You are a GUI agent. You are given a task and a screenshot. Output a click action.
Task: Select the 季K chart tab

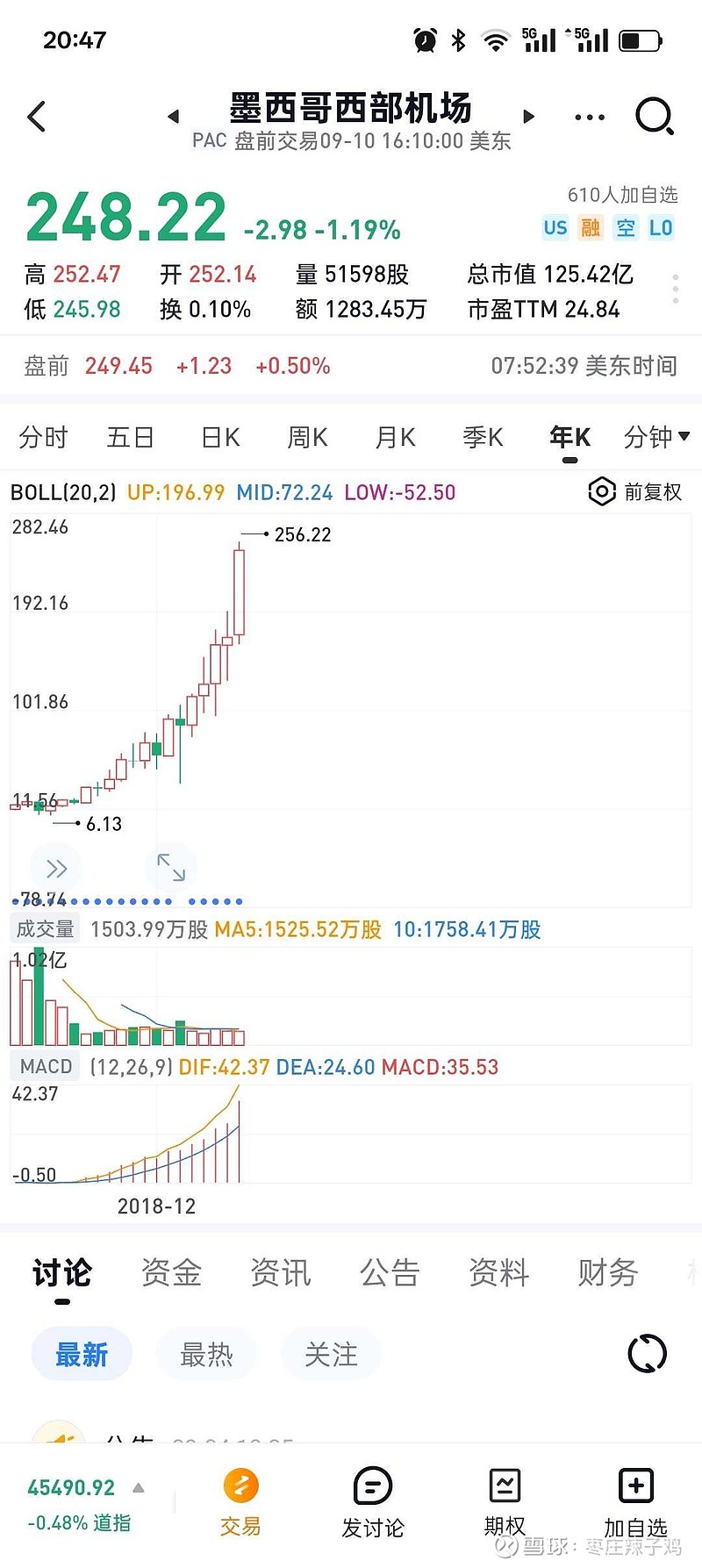483,437
